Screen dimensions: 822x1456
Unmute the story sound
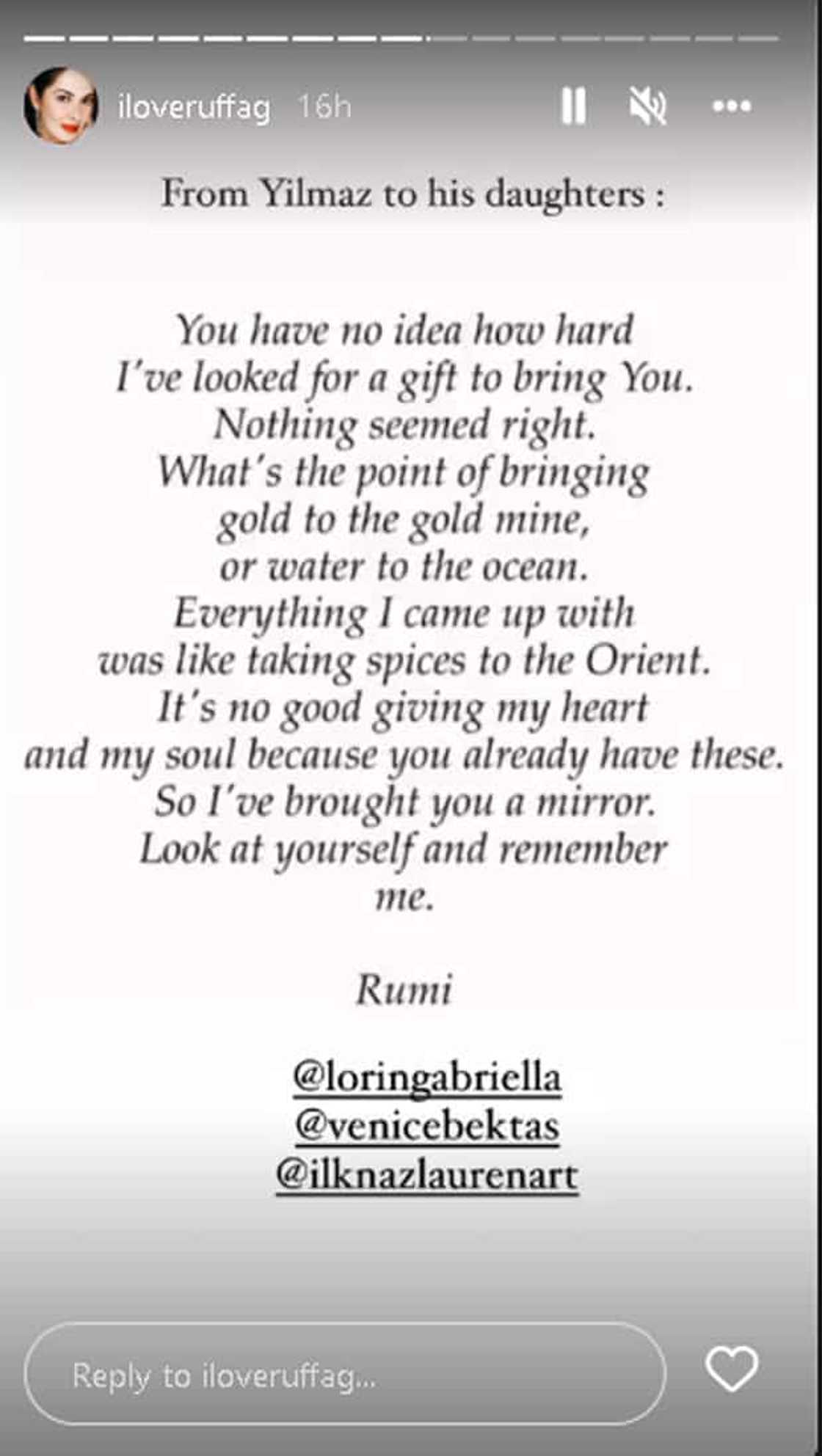[648, 107]
